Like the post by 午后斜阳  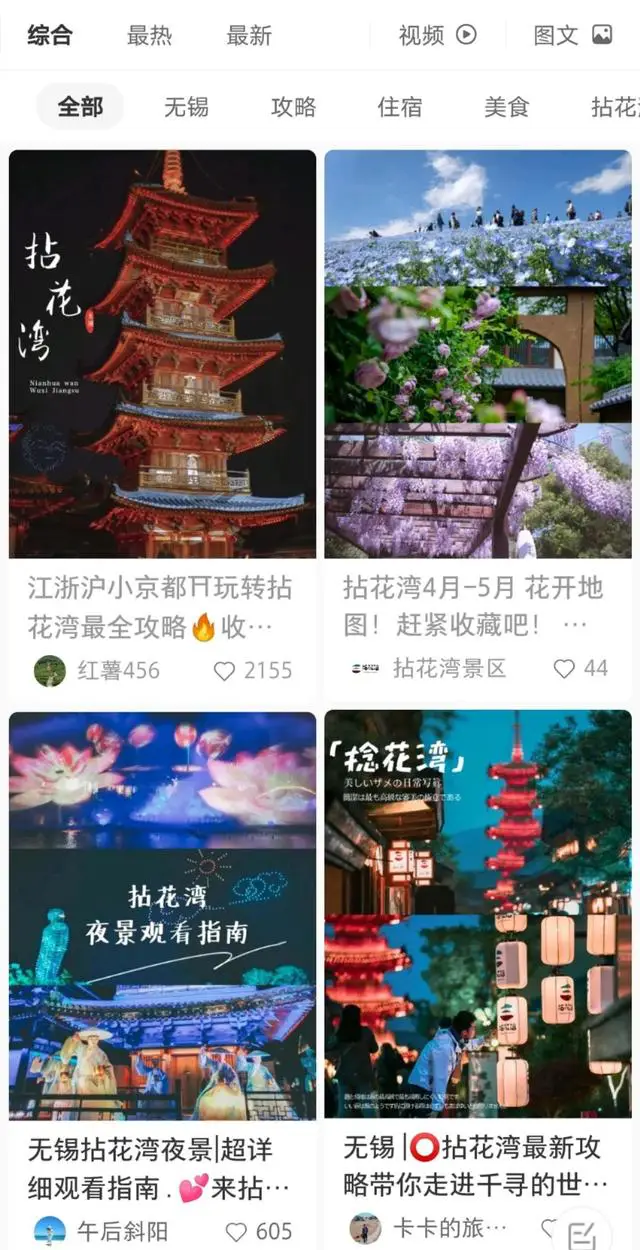tap(236, 1231)
